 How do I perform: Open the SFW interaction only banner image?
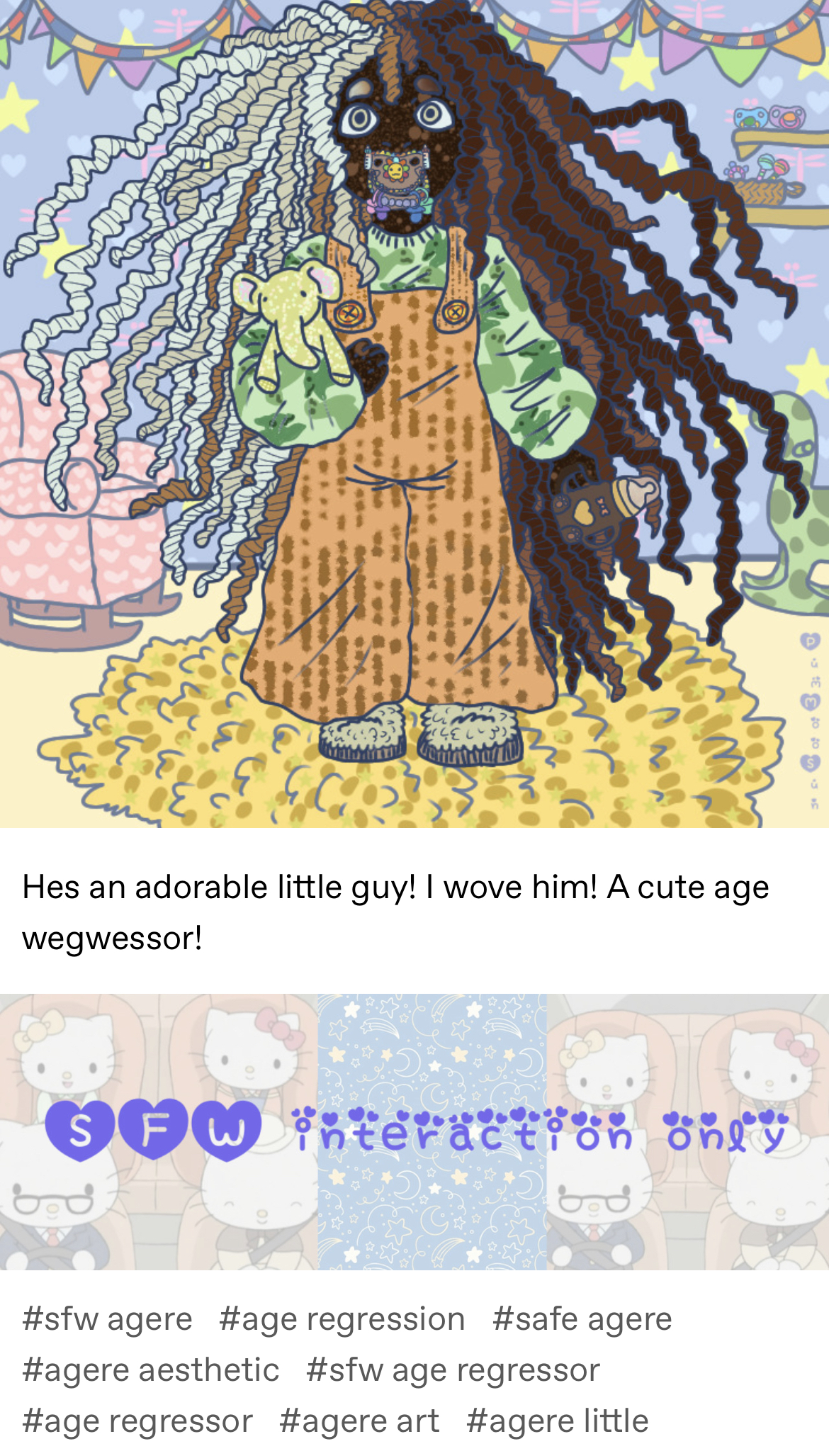coord(414,1132)
